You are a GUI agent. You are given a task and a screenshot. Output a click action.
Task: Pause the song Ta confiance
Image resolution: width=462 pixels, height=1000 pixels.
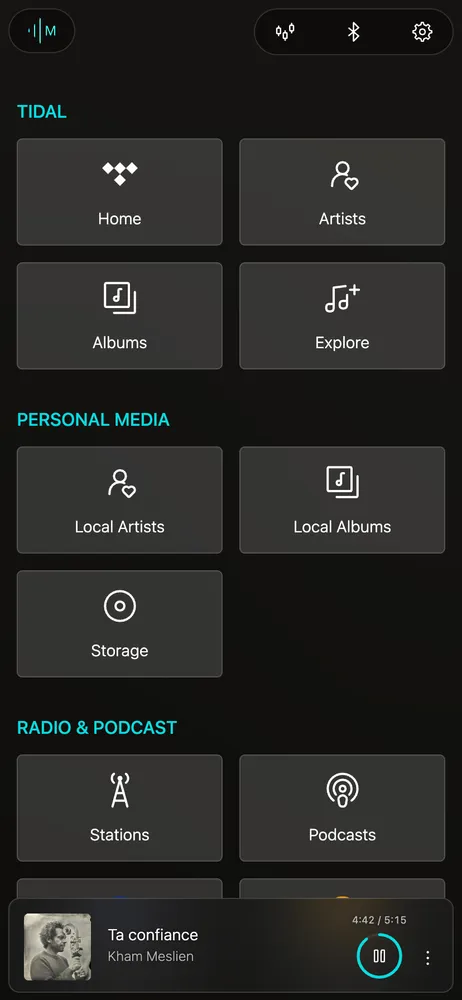click(x=379, y=955)
